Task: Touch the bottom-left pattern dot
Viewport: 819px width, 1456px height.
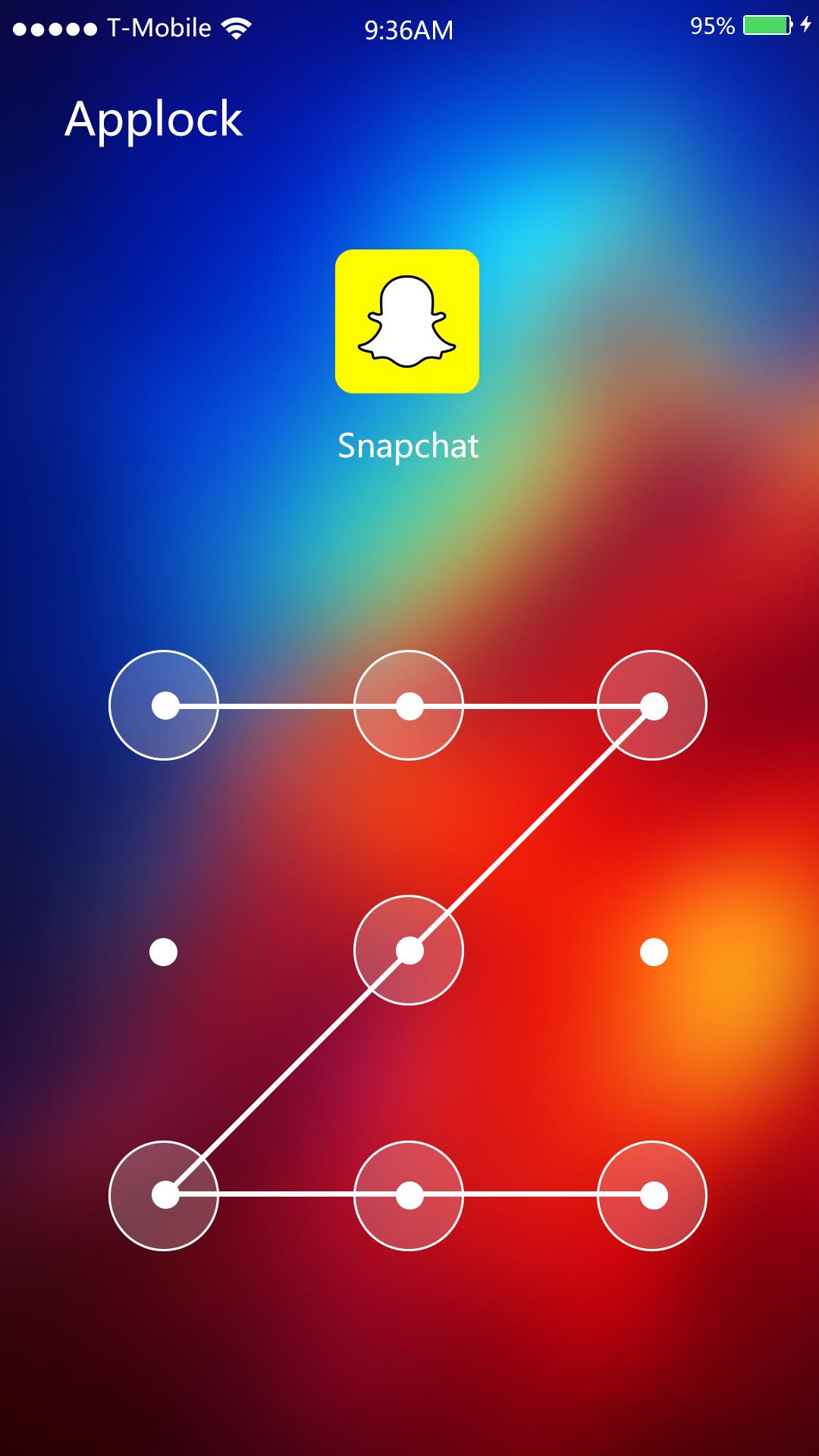Action: 165,1195
